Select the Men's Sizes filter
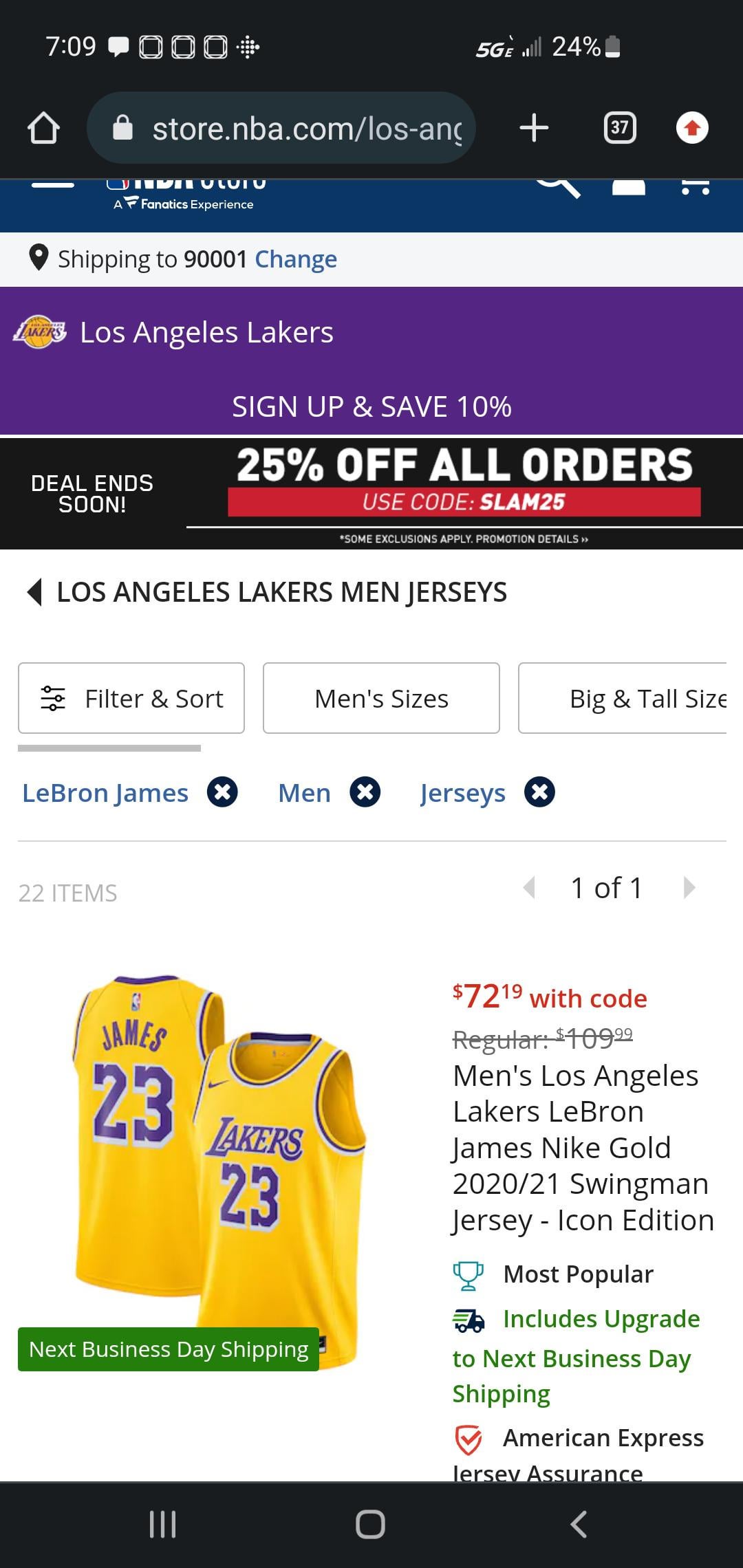 tap(381, 698)
